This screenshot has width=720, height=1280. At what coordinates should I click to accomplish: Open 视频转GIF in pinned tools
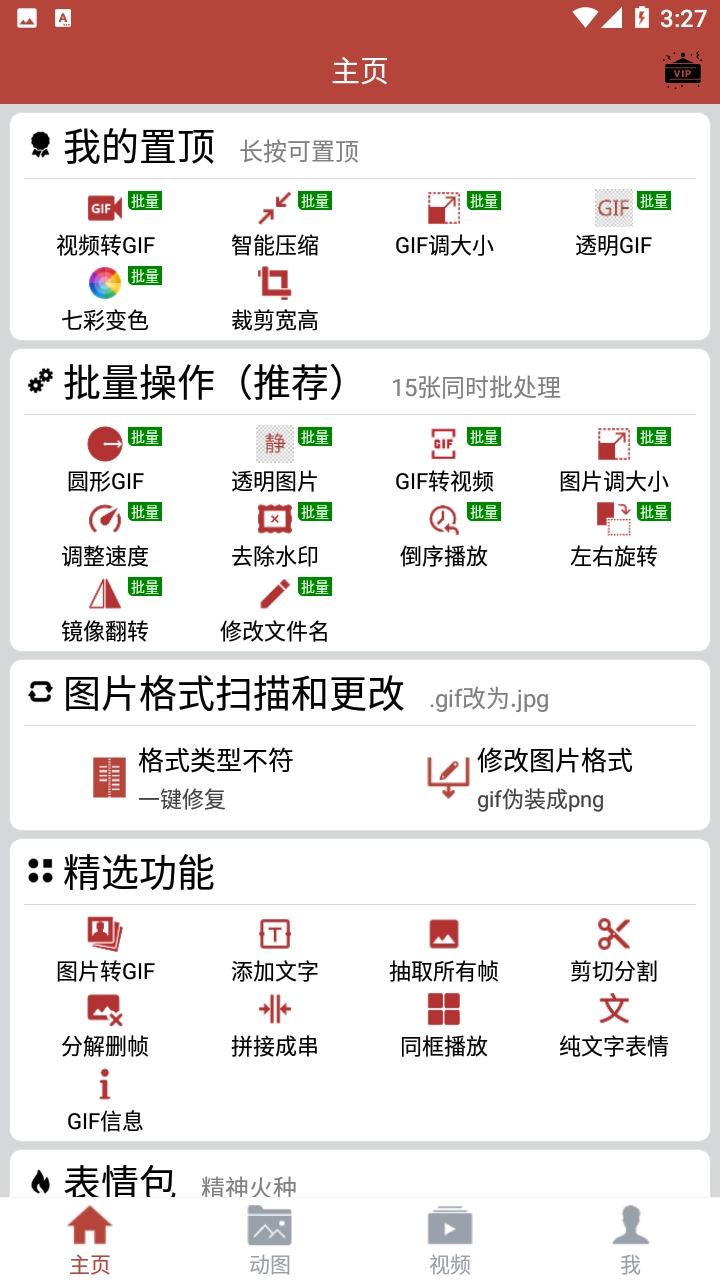105,224
